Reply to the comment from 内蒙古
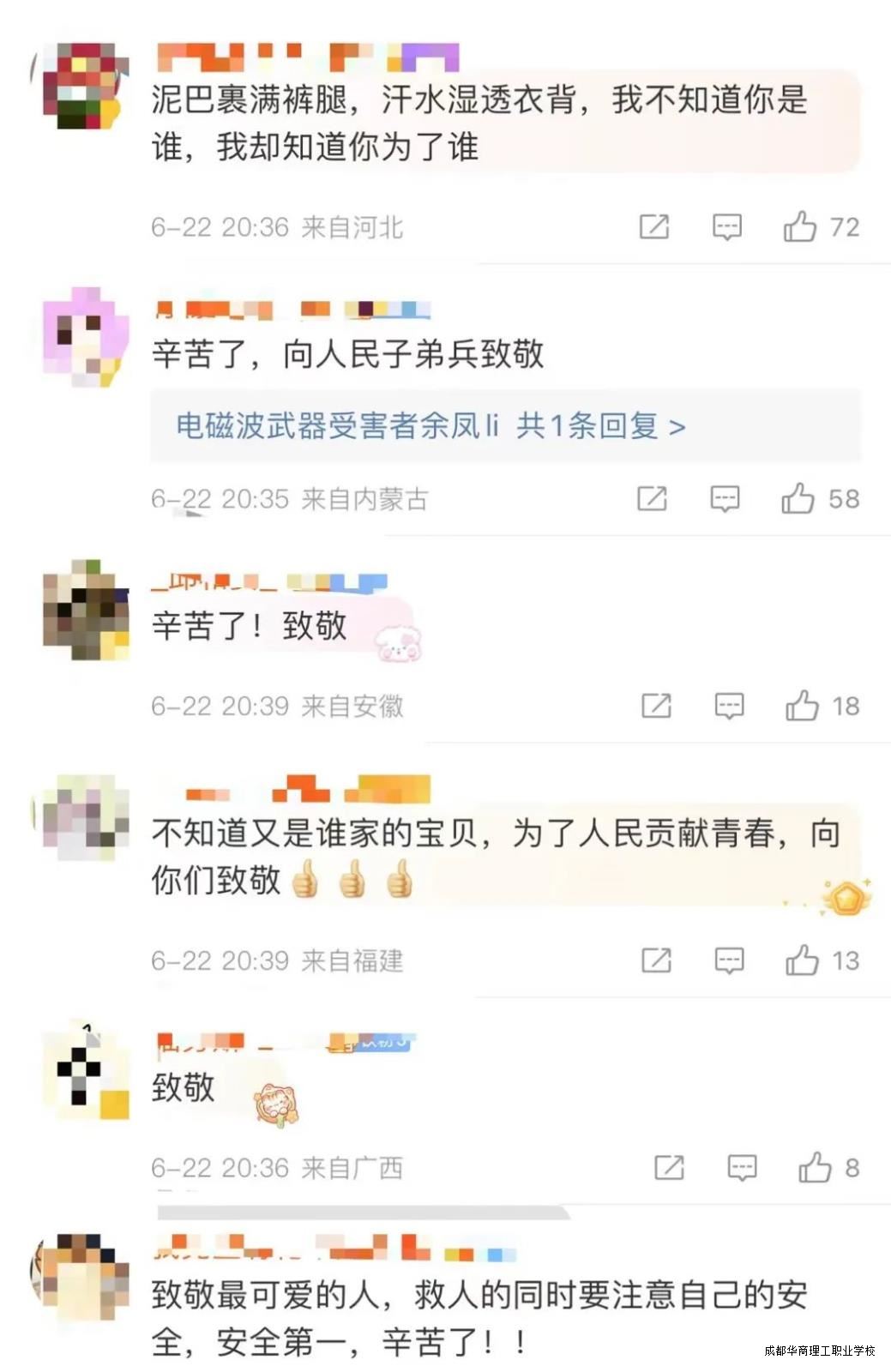Viewport: 891px width, 1372px height. 725,498
